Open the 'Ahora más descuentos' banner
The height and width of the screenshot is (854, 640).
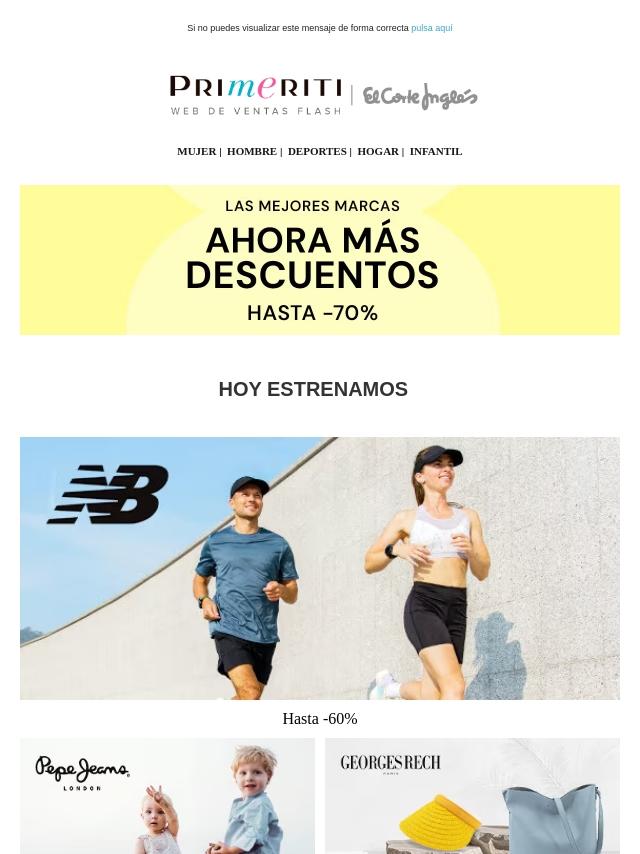point(320,260)
